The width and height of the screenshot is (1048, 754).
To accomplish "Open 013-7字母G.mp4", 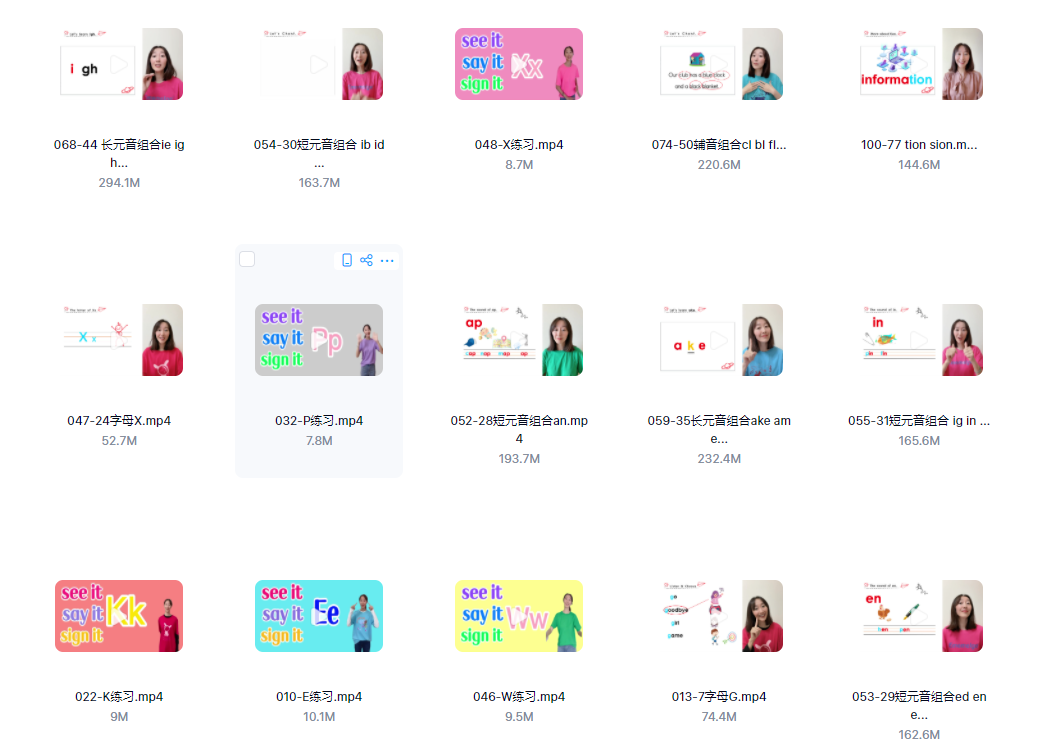I will tap(719, 616).
